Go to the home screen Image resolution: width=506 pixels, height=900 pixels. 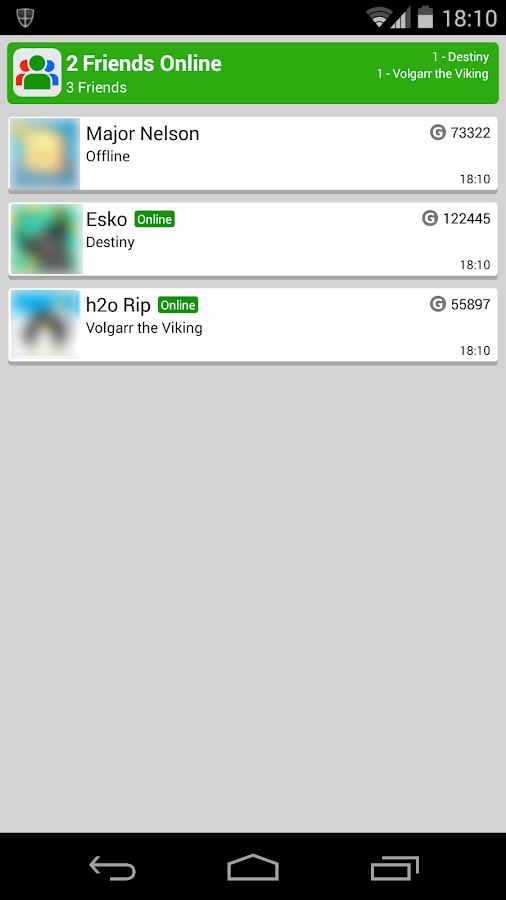click(x=253, y=867)
